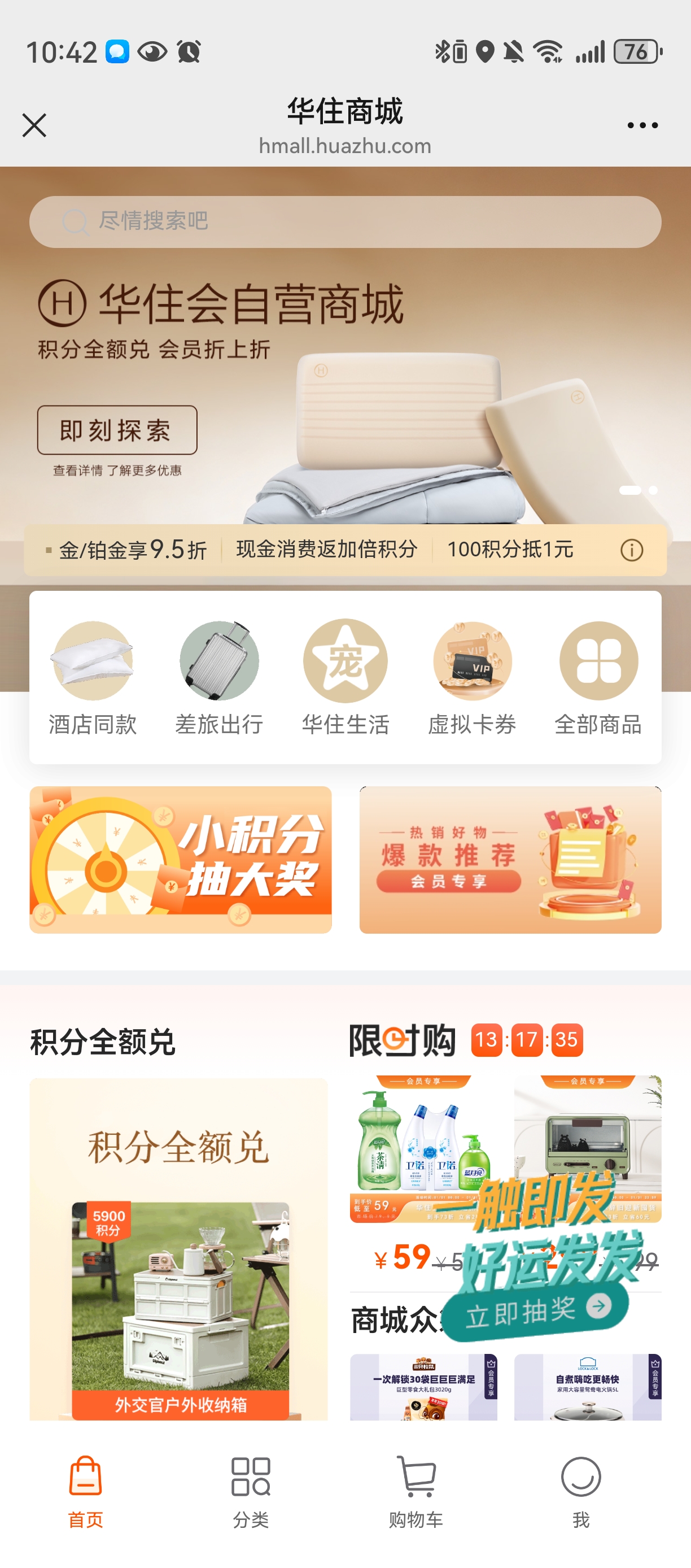Go to the 购物车 tab
This screenshot has width=691, height=1568.
tap(416, 1491)
